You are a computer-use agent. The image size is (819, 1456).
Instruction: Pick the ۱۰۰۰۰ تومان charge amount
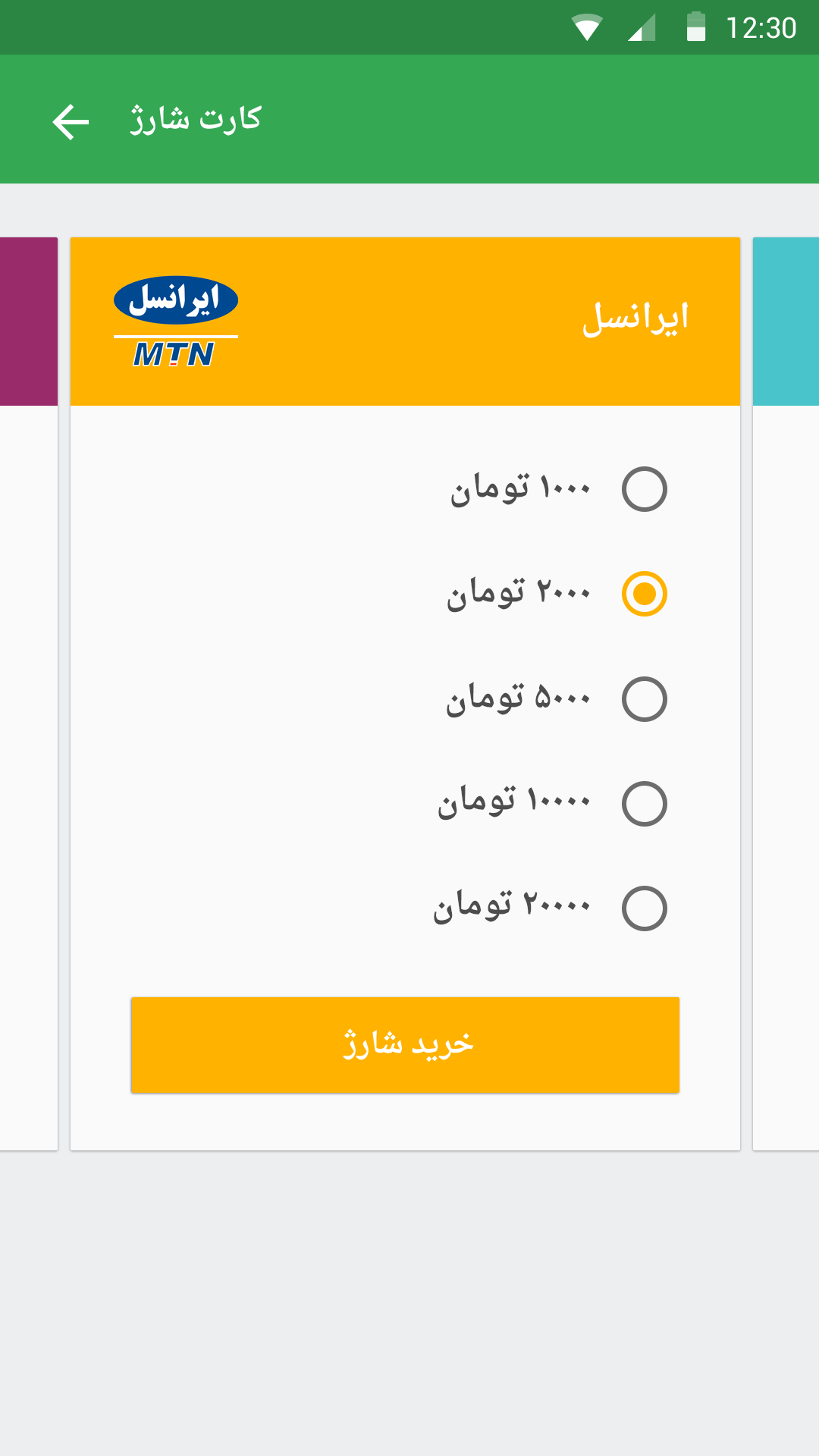click(644, 804)
